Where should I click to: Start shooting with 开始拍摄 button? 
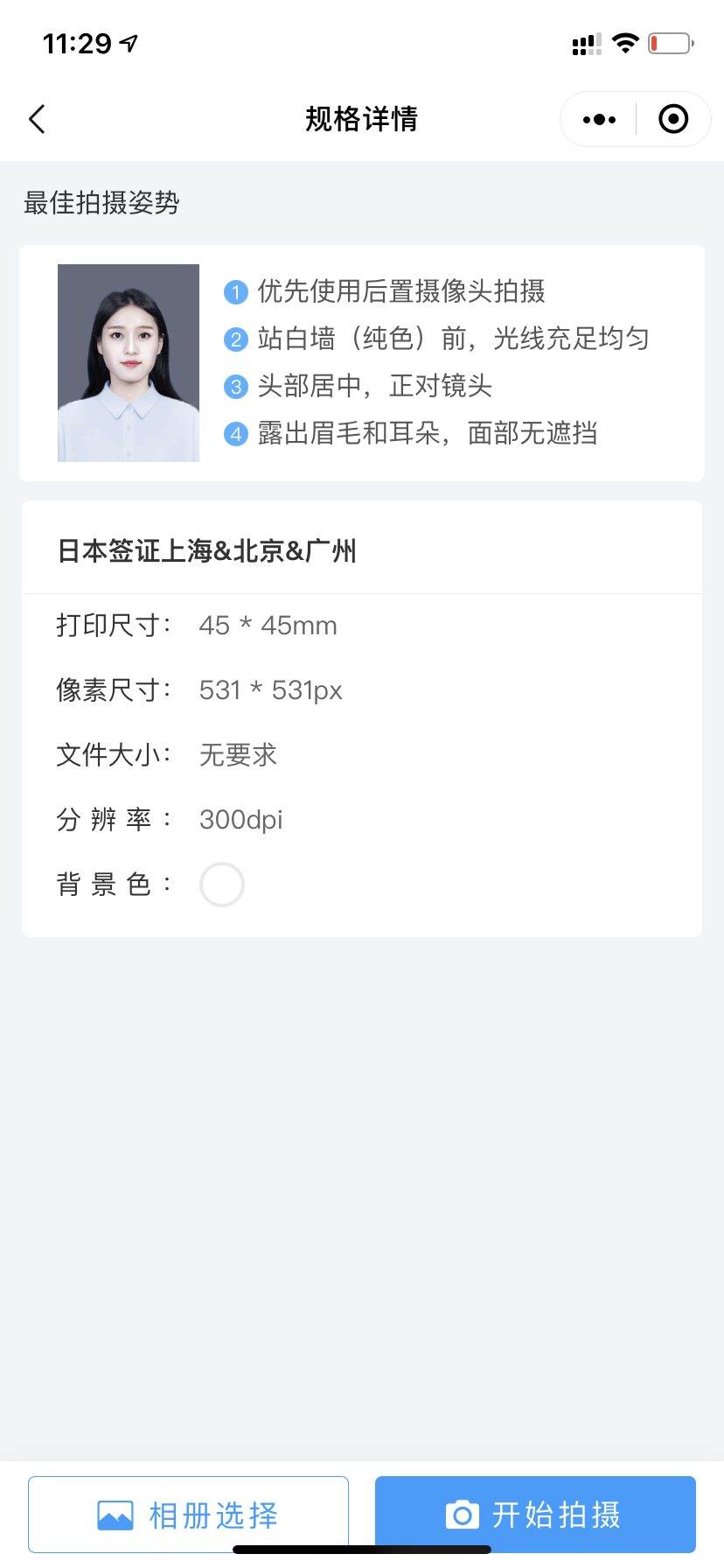tap(535, 1515)
